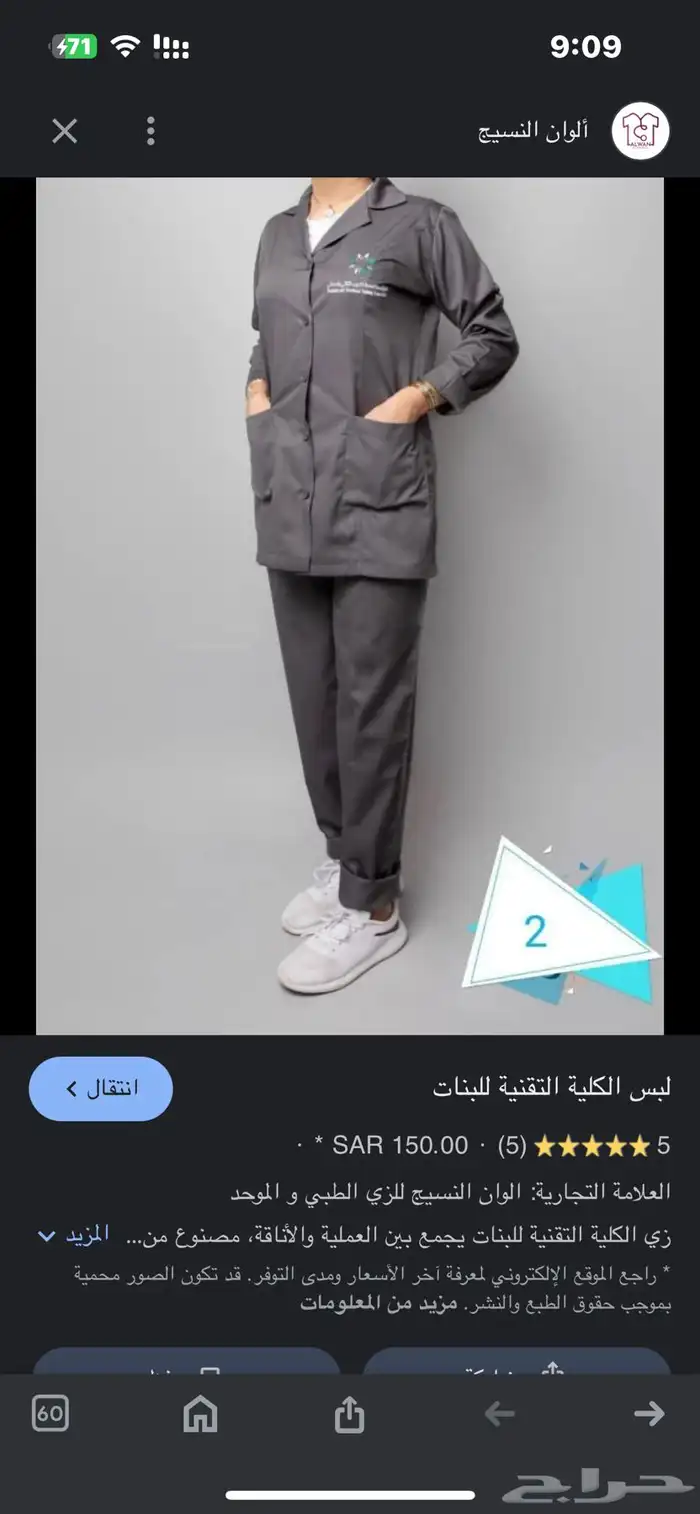Go to the browser home page
The image size is (700, 1514).
200,1413
